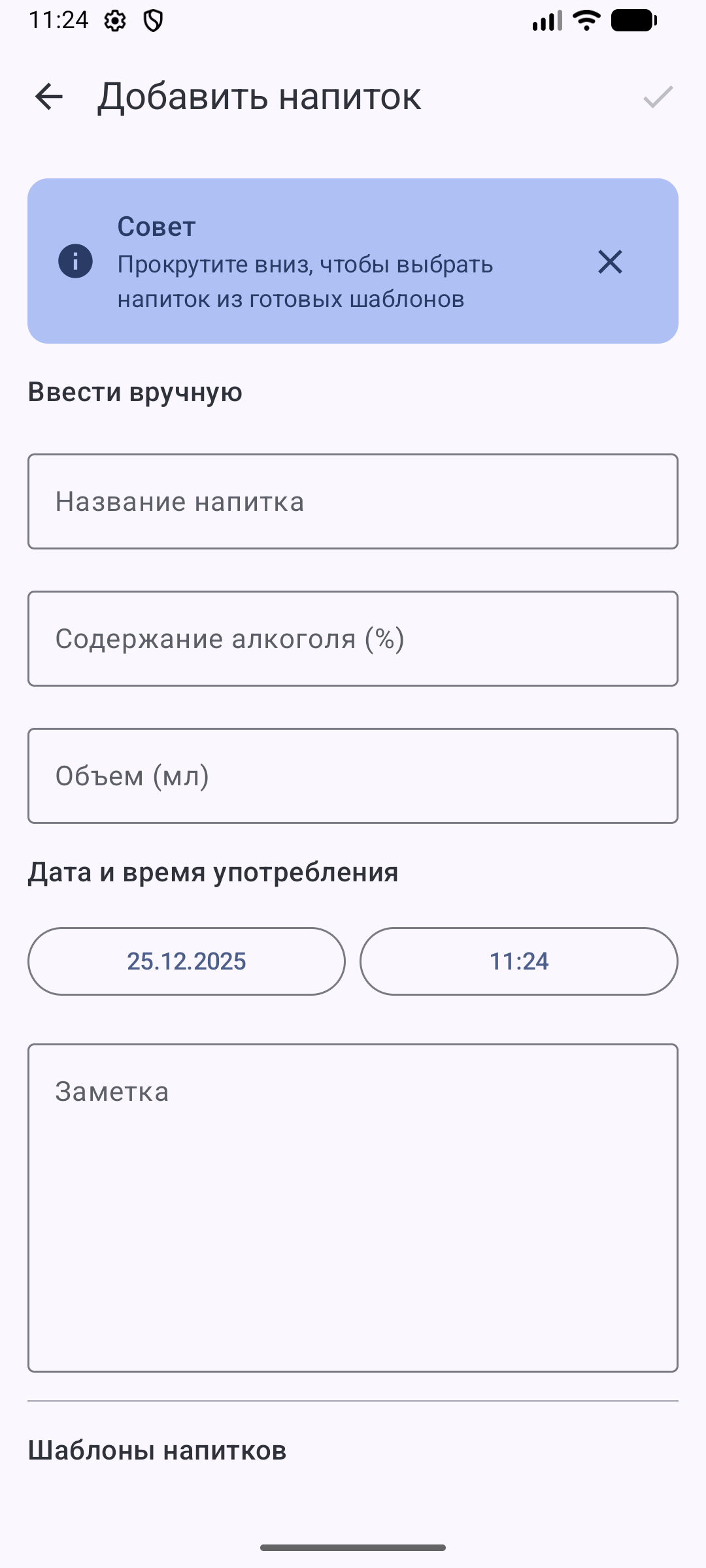Tap the battery indicator in the status bar

631,20
